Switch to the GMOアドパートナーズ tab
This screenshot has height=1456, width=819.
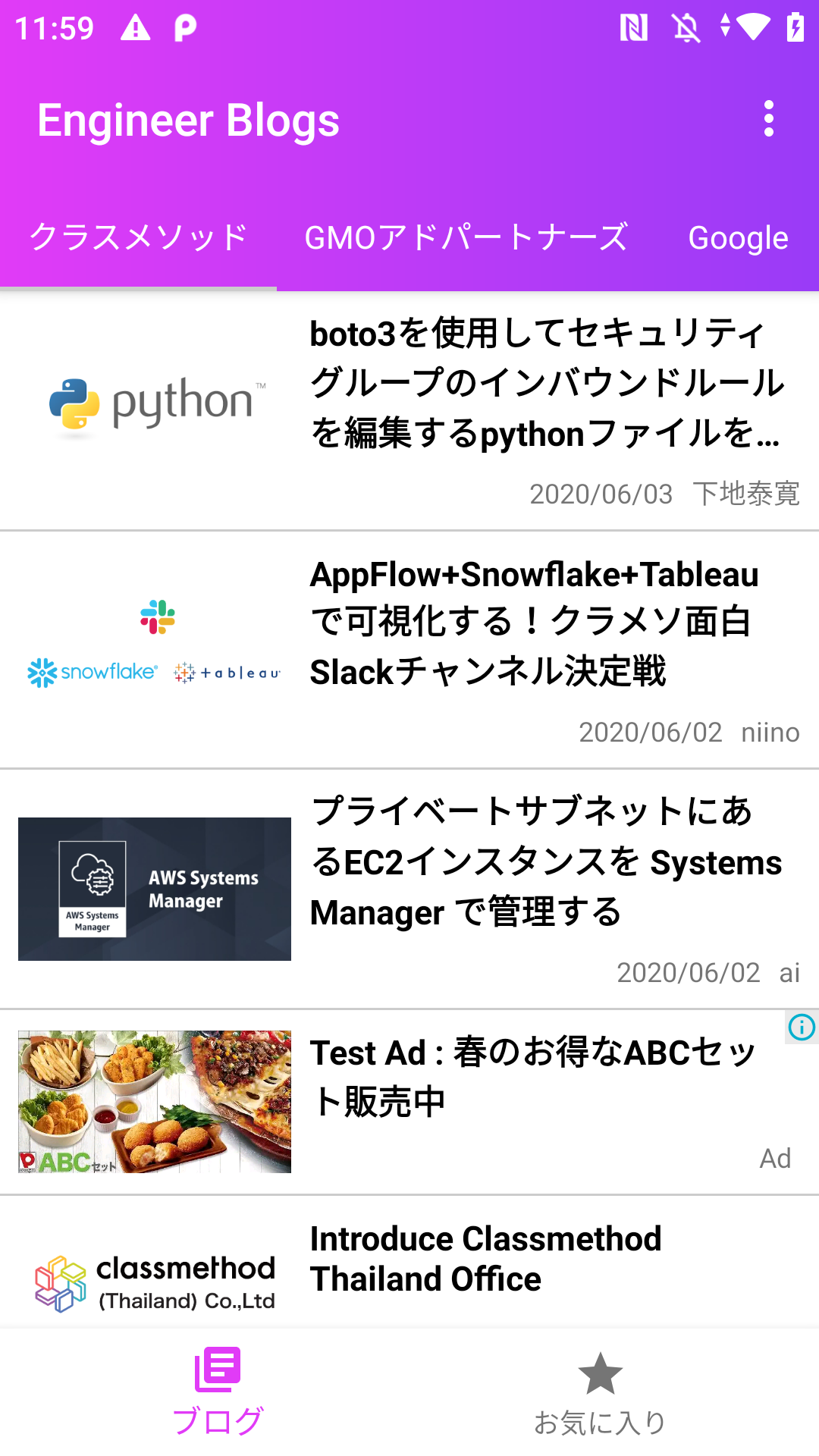click(x=466, y=237)
